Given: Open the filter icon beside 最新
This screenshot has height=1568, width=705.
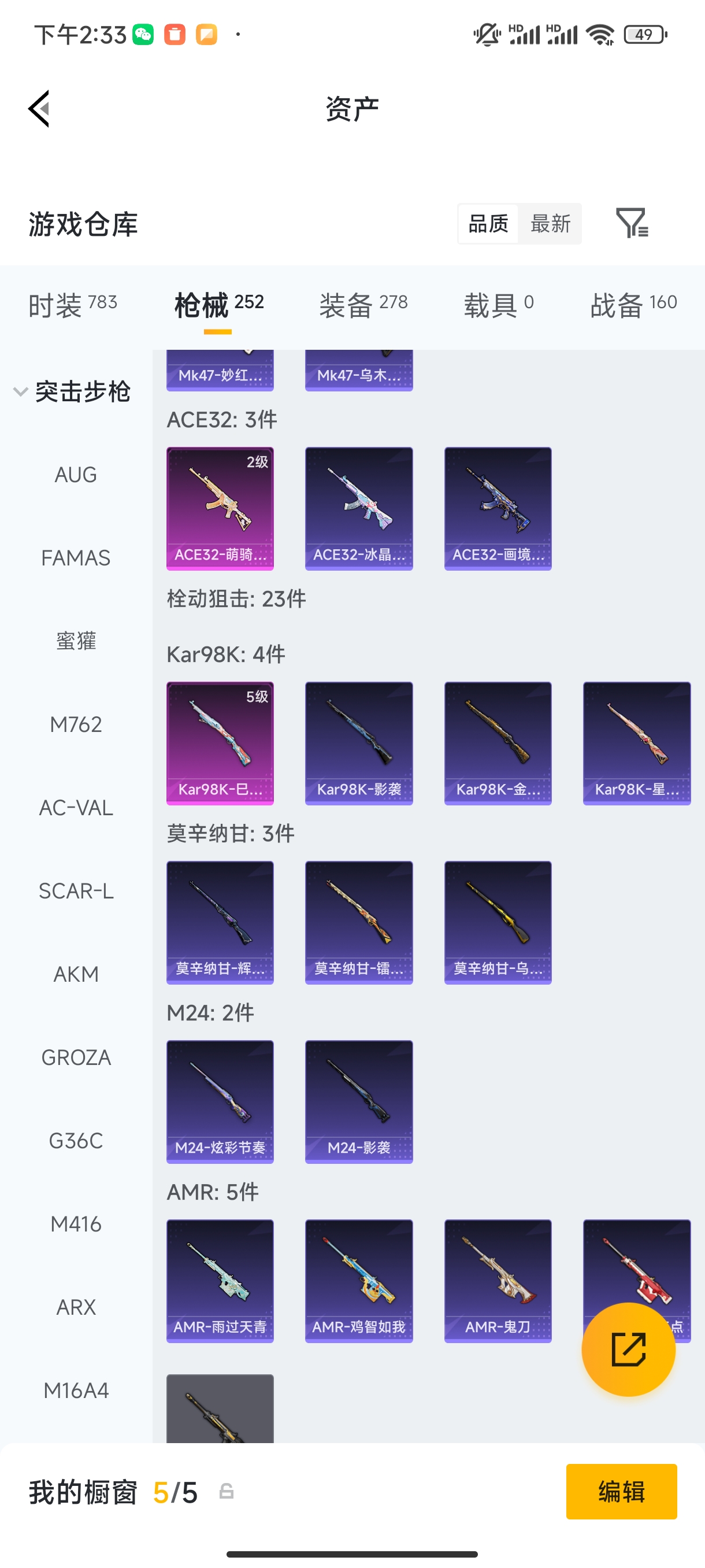Looking at the screenshot, I should click(x=632, y=223).
